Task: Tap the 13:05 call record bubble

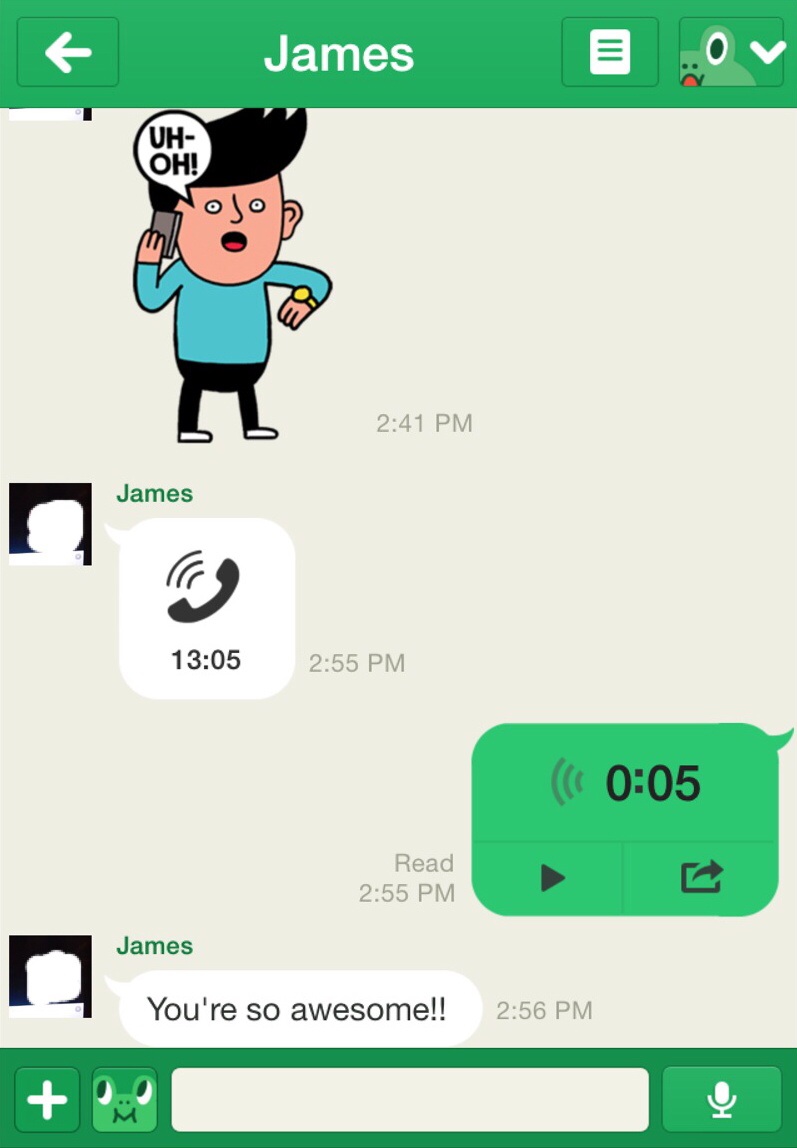Action: point(207,608)
